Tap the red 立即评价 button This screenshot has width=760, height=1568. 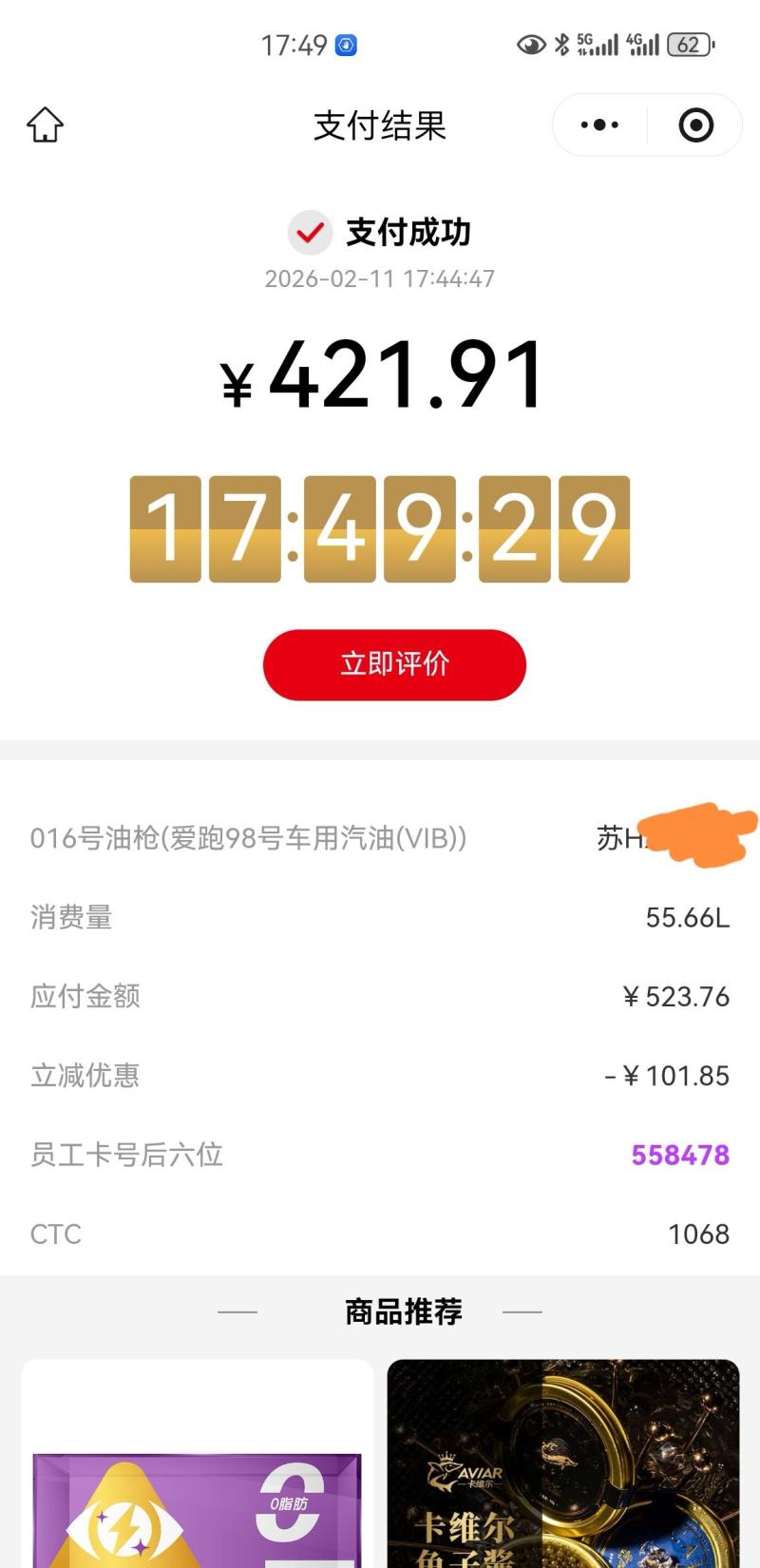pos(394,664)
